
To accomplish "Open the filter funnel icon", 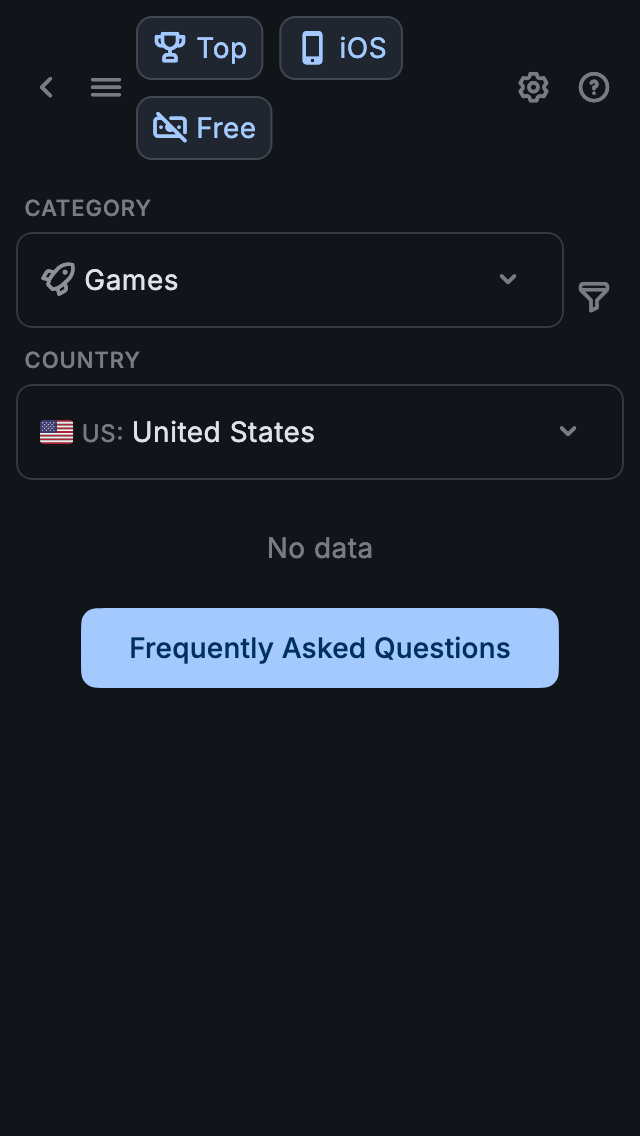I will coord(594,297).
